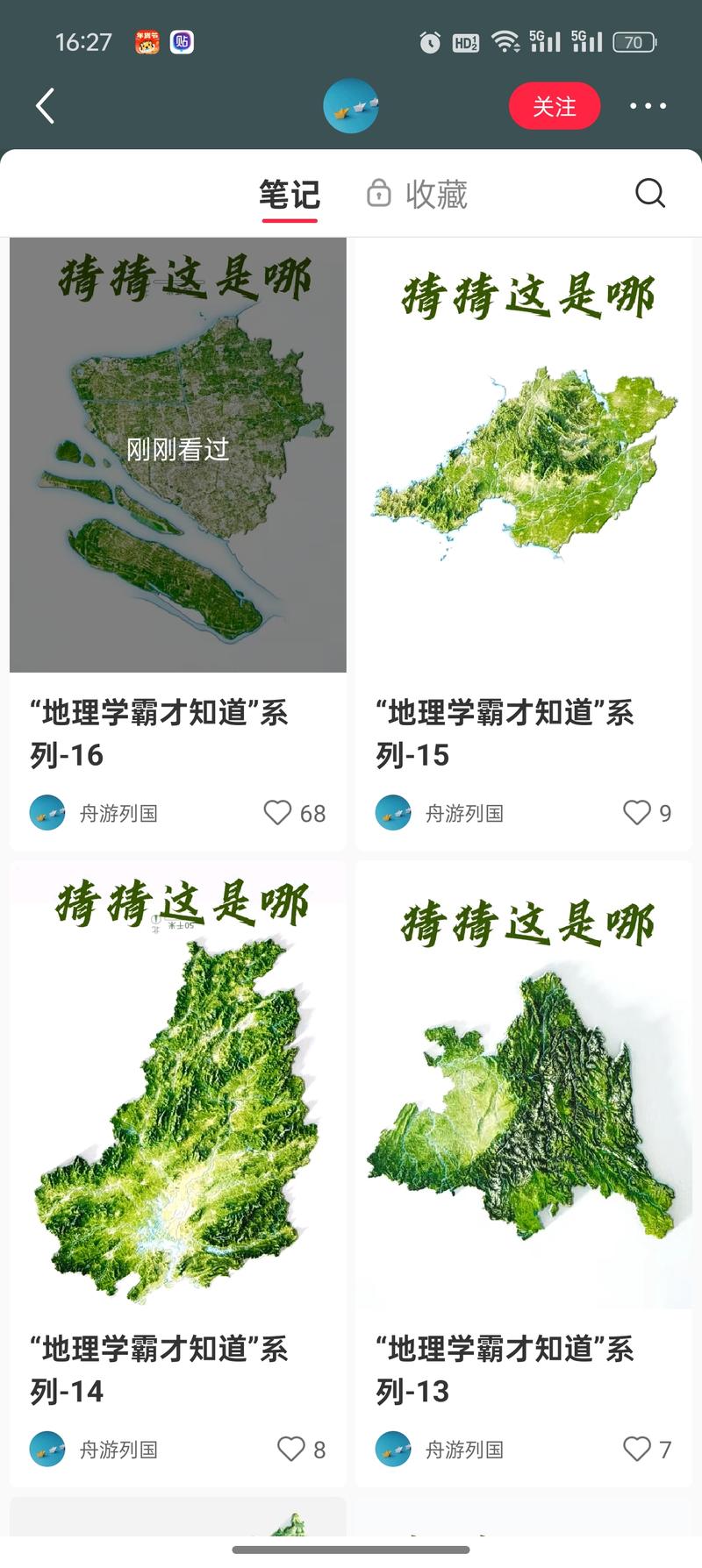Like the 系列-13 note

636,1450
